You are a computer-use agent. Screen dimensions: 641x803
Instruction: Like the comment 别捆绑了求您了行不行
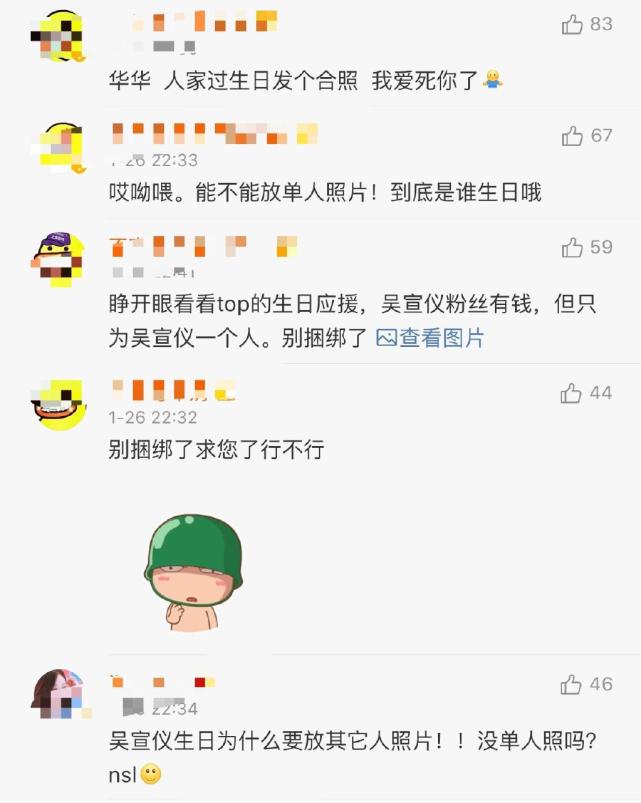[x=572, y=394]
